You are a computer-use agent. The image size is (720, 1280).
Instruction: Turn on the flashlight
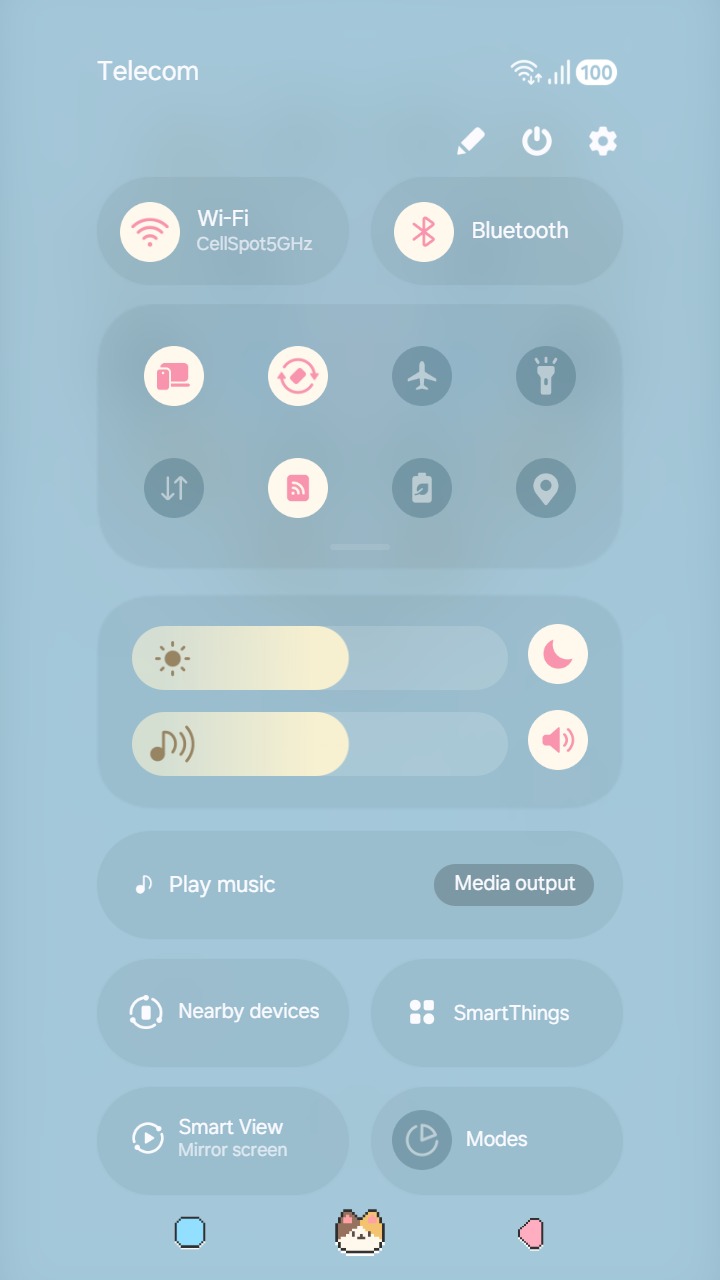[546, 375]
